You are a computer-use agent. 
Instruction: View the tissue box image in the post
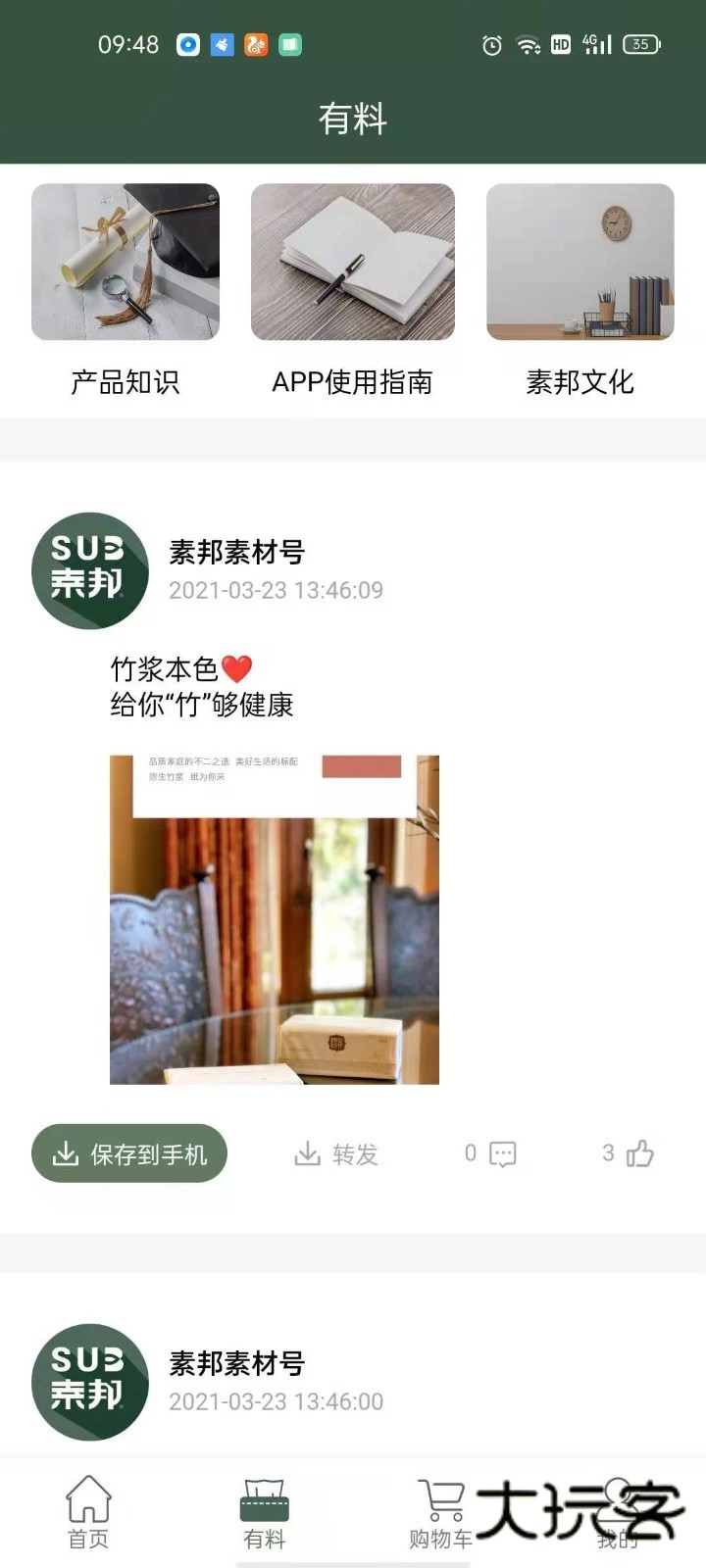tap(275, 919)
